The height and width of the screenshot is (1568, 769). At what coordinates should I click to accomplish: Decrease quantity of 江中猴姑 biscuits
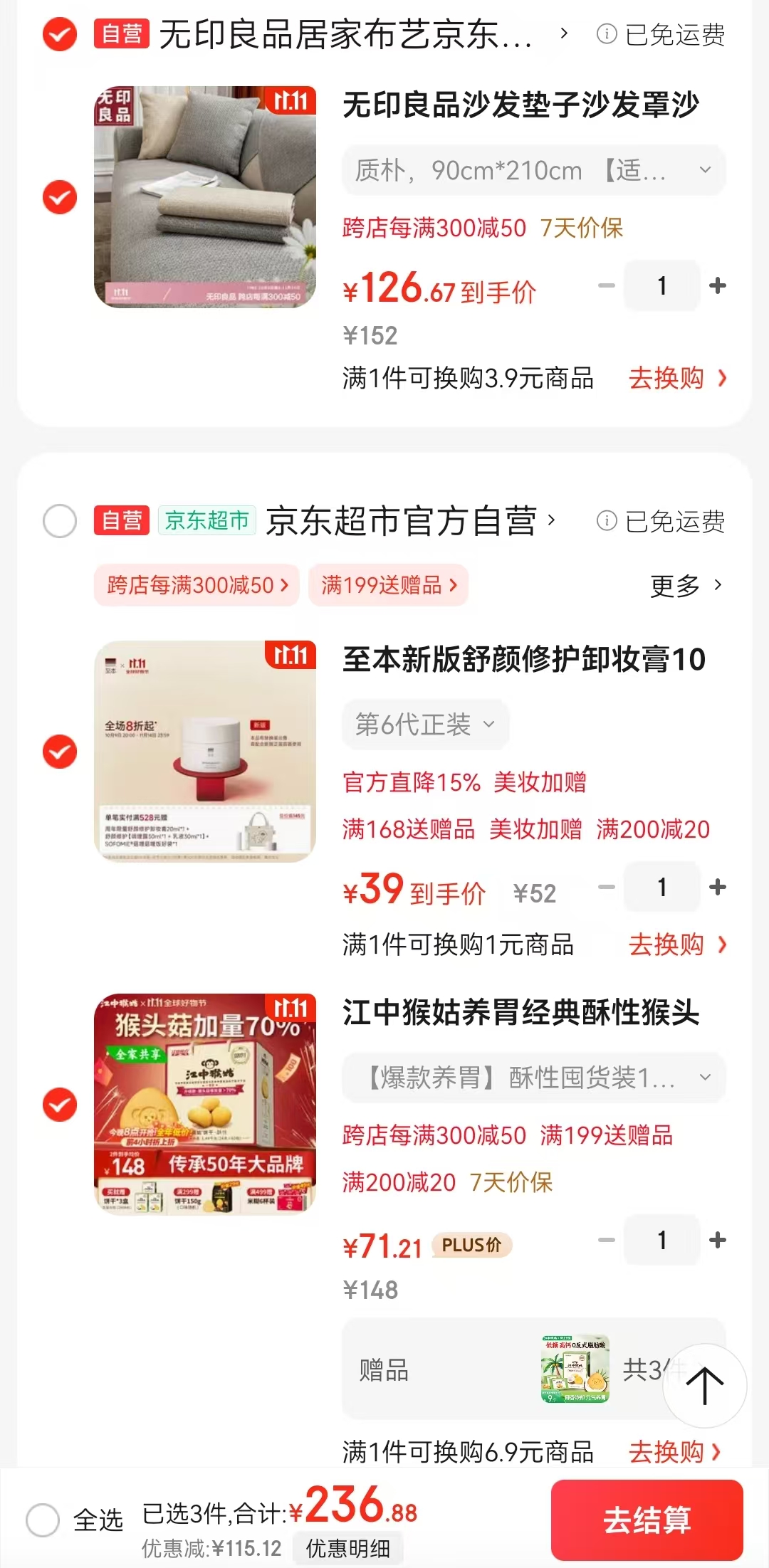pos(607,1240)
